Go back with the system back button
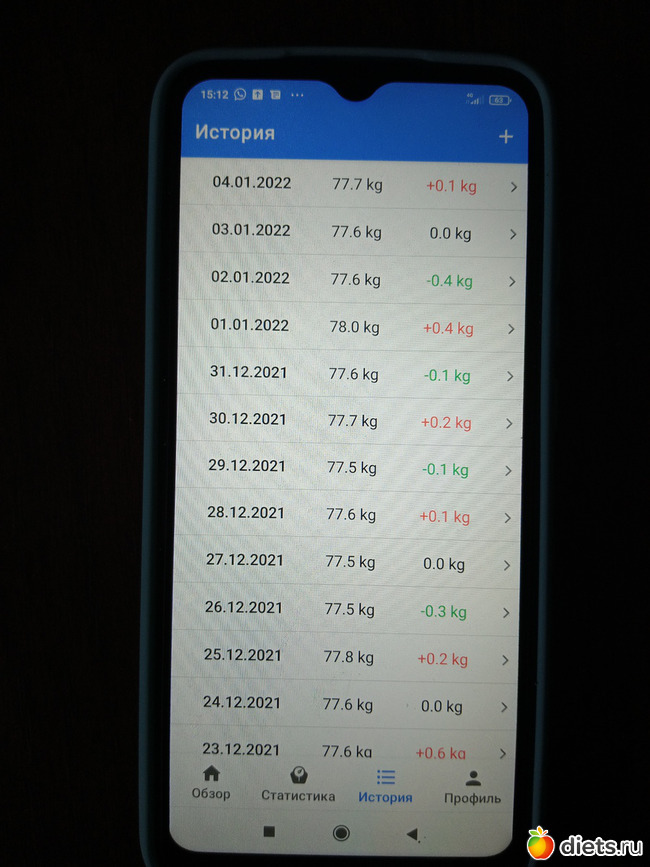This screenshot has width=650, height=867. 411,834
